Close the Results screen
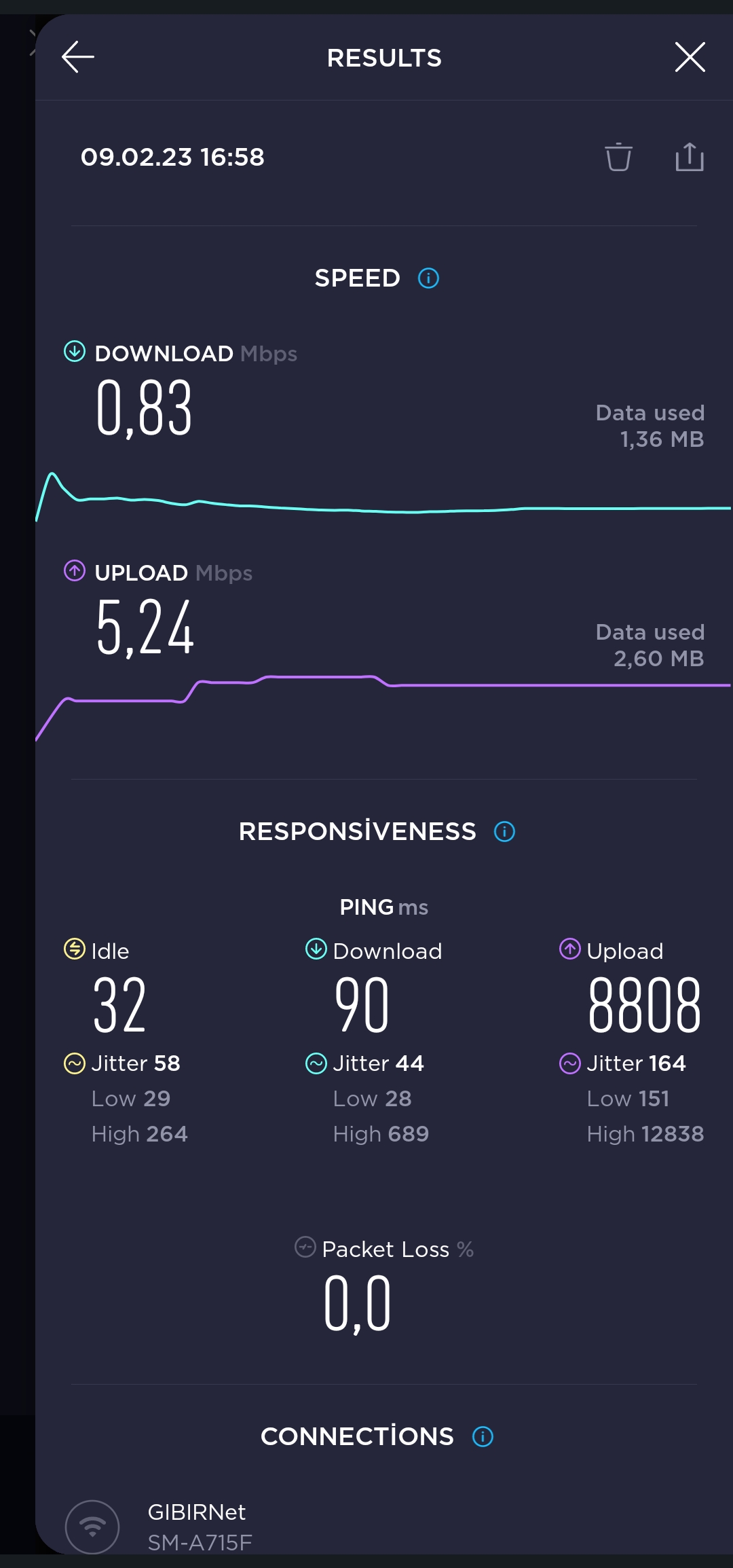Viewport: 733px width, 1568px height. (690, 57)
